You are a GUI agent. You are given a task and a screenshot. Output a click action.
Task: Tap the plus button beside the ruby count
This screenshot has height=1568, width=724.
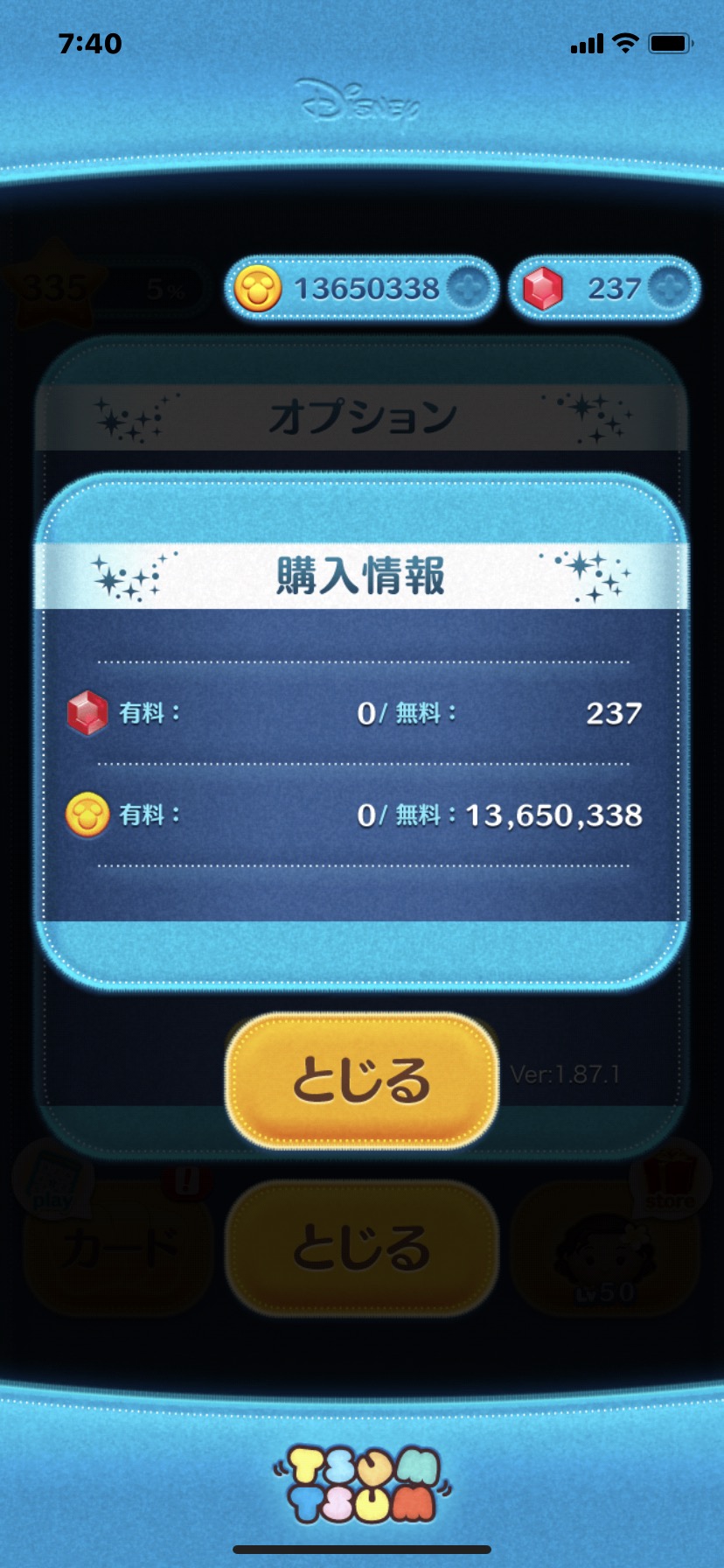pyautogui.click(x=671, y=287)
